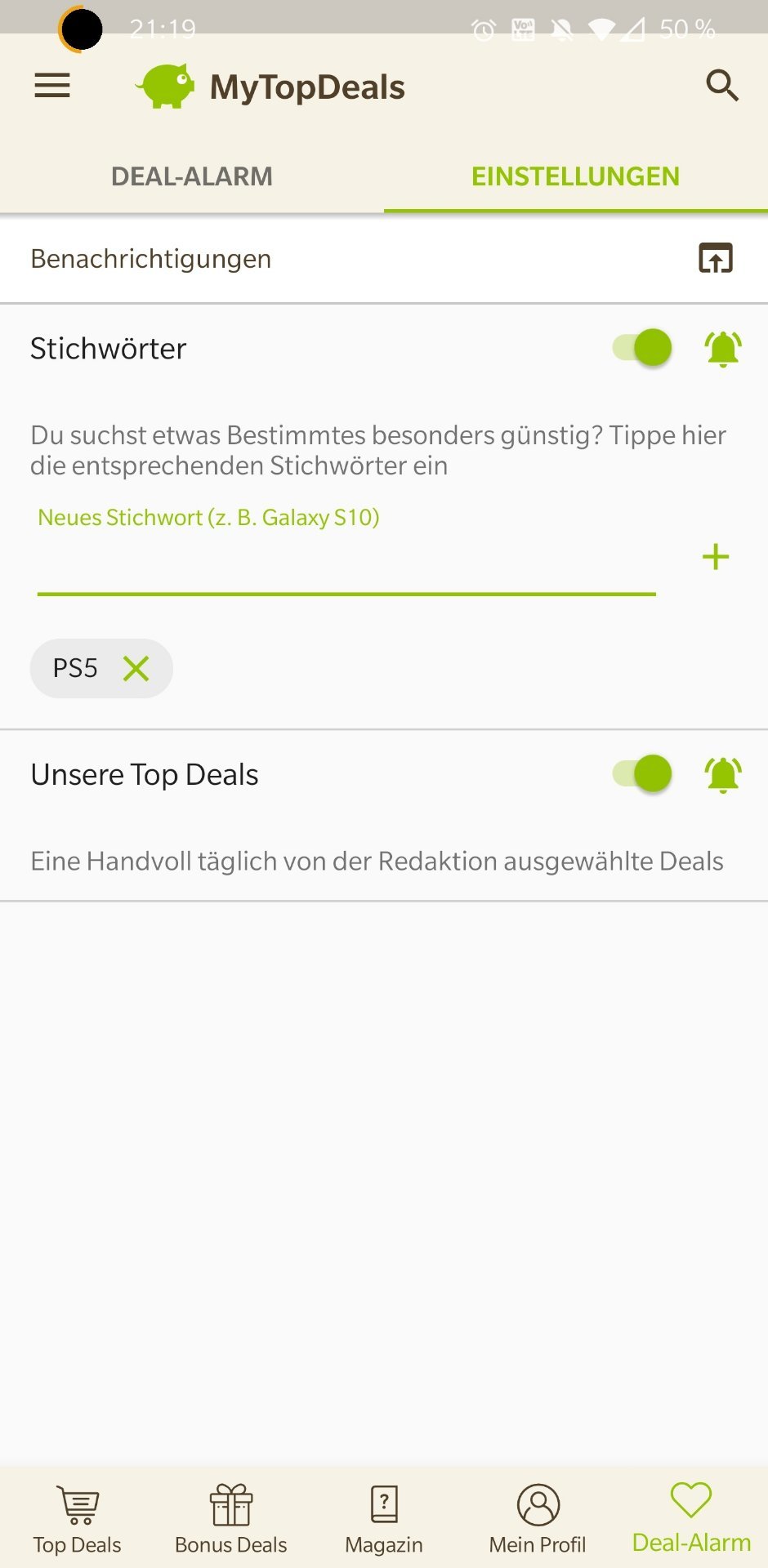Tap the bell next to Stichwörter
Image resolution: width=768 pixels, height=1568 pixels.
click(723, 349)
